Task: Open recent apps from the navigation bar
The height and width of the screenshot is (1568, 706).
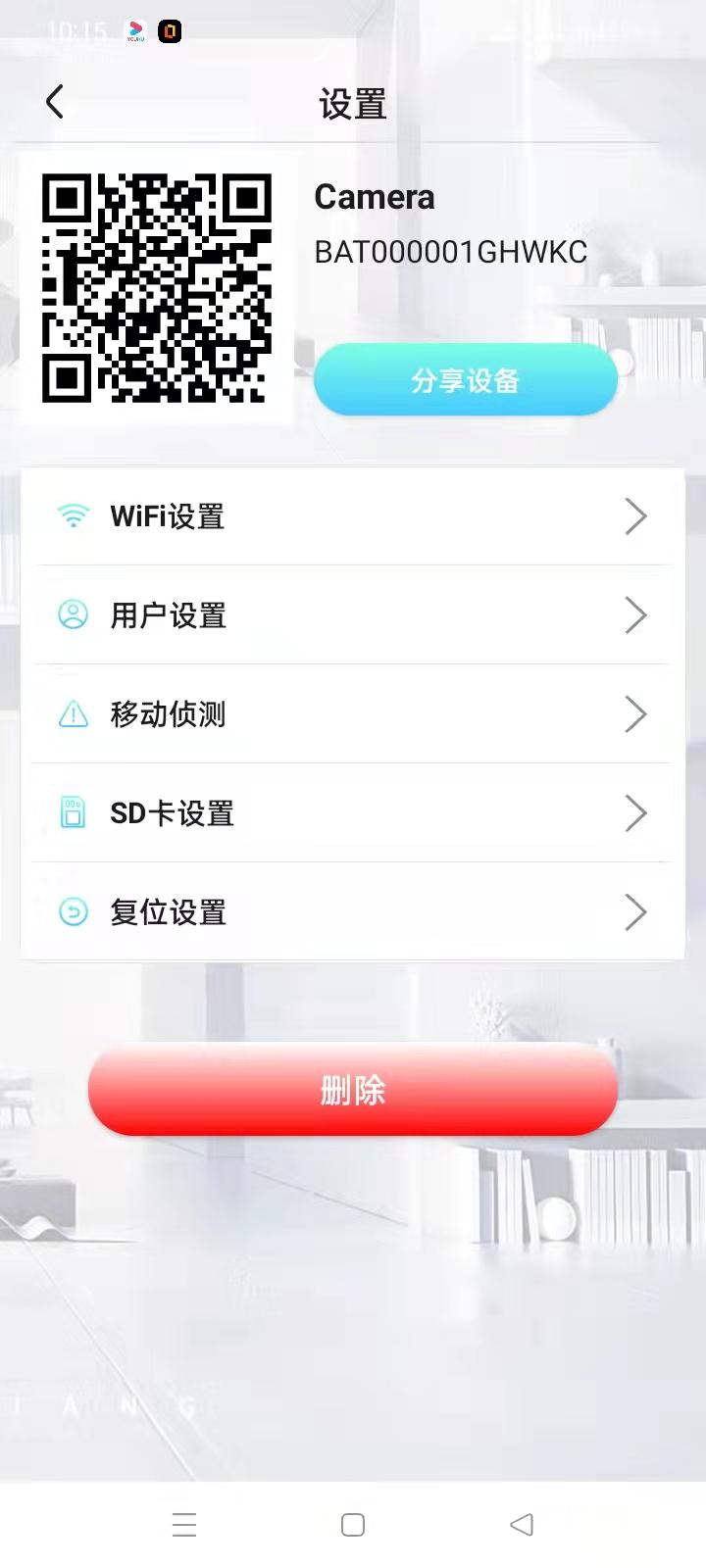Action: coord(184,1525)
